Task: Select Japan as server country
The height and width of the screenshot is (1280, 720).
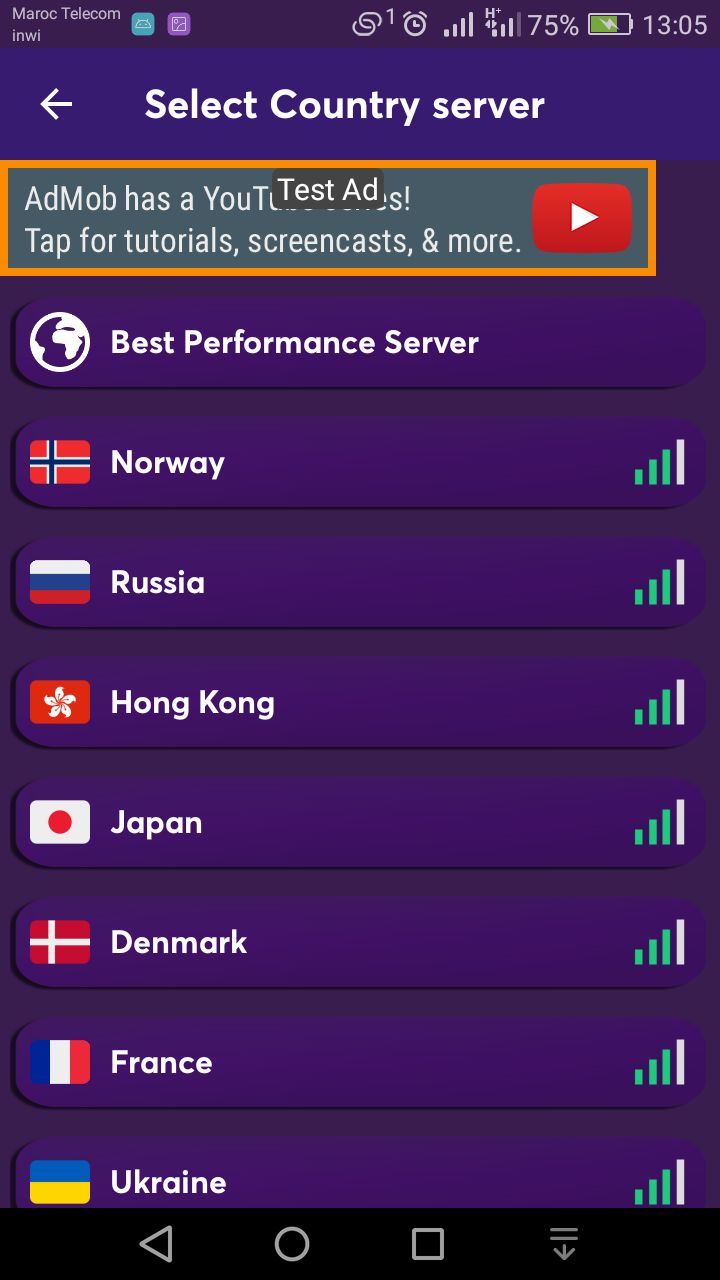Action: (360, 823)
